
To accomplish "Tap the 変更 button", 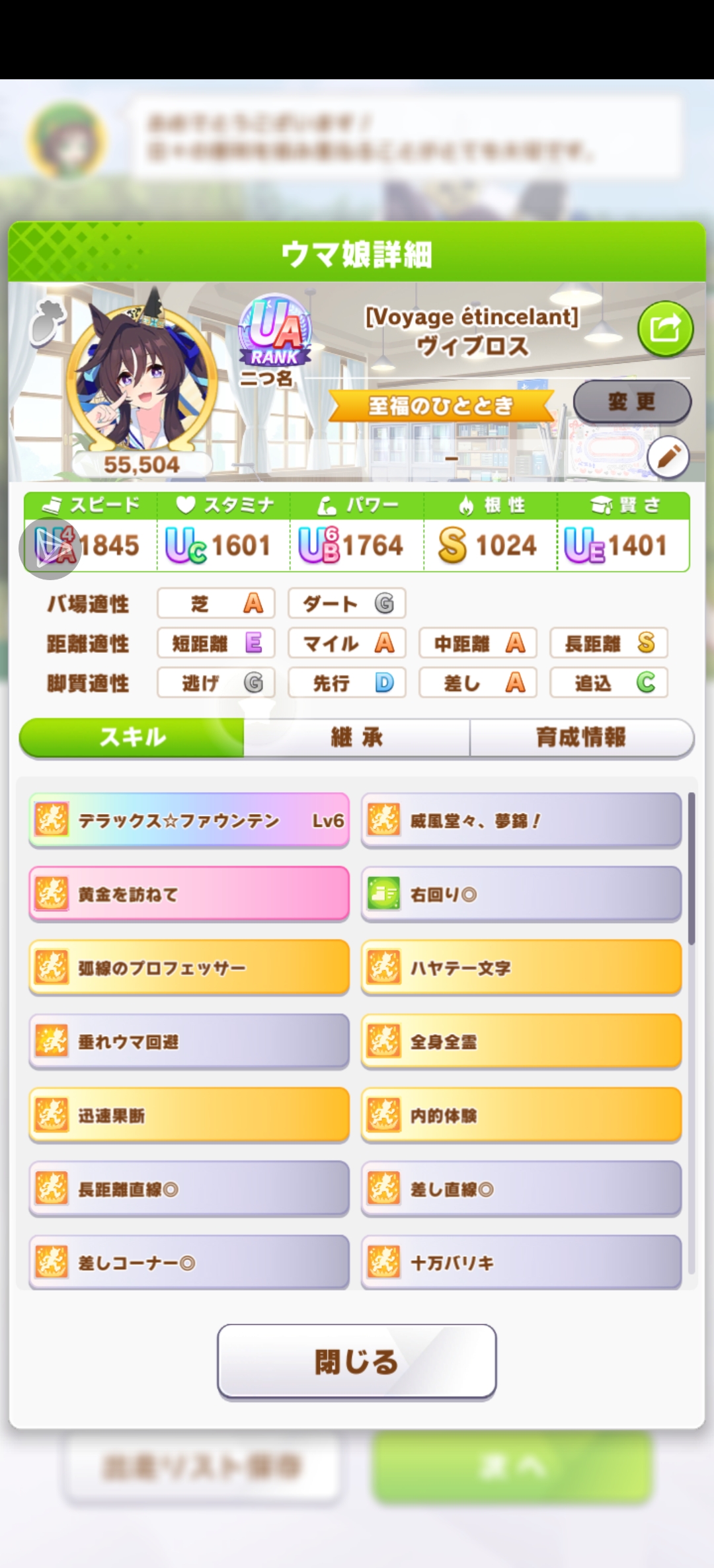I will pos(631,401).
